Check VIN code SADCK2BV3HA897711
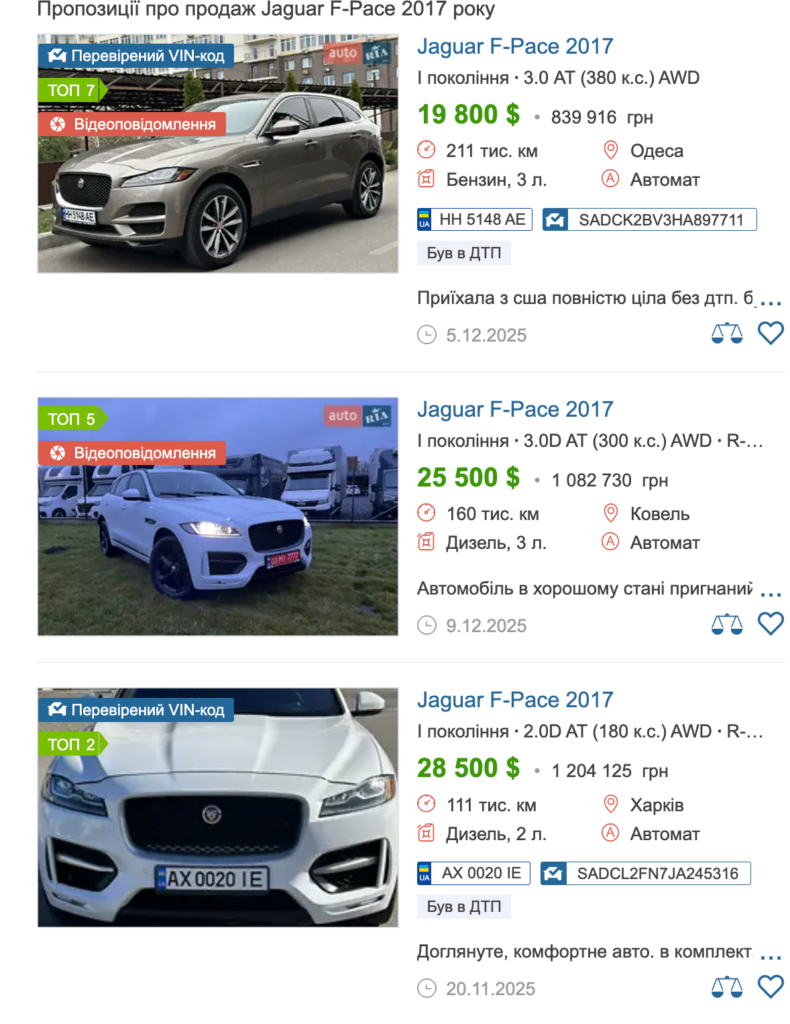The image size is (790, 1024). (x=649, y=220)
